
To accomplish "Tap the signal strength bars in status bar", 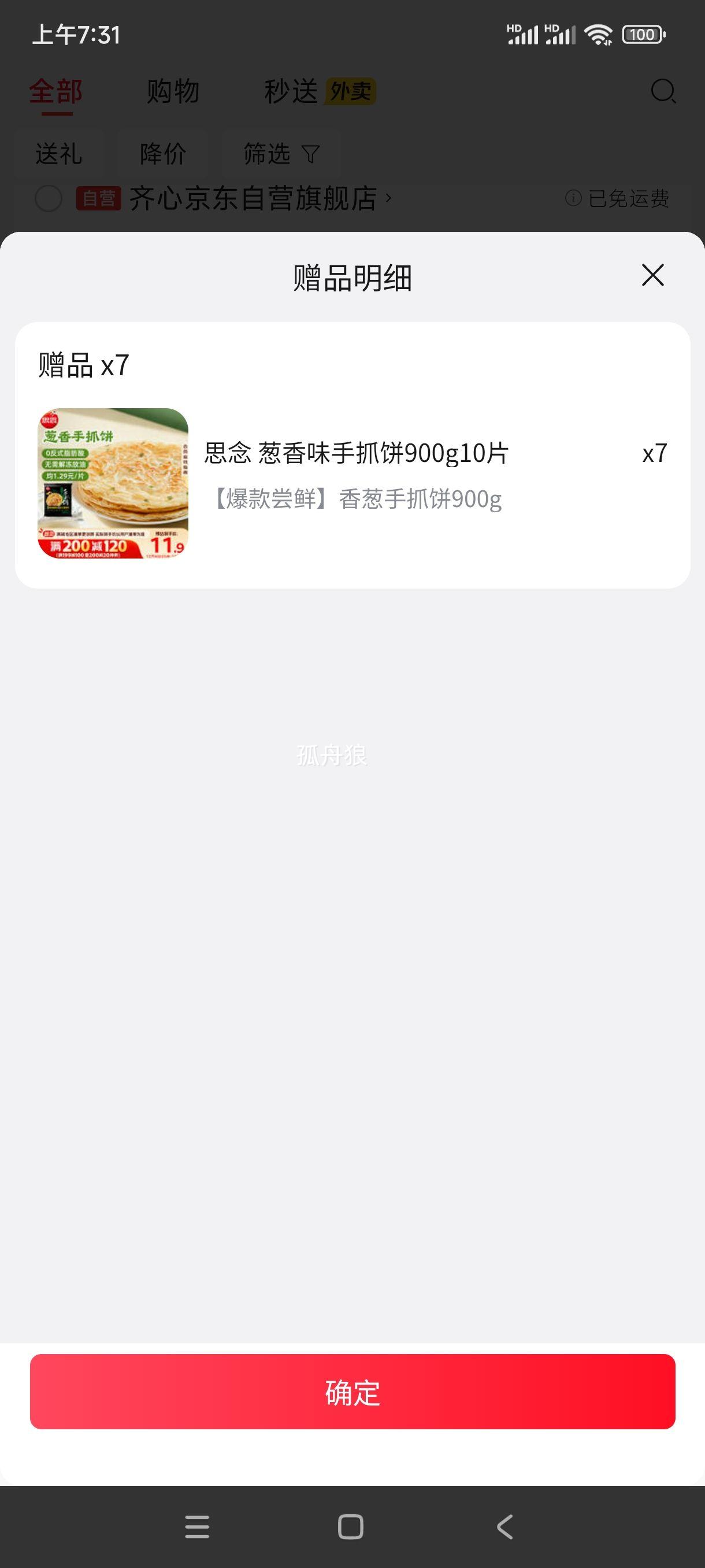I will [x=524, y=35].
